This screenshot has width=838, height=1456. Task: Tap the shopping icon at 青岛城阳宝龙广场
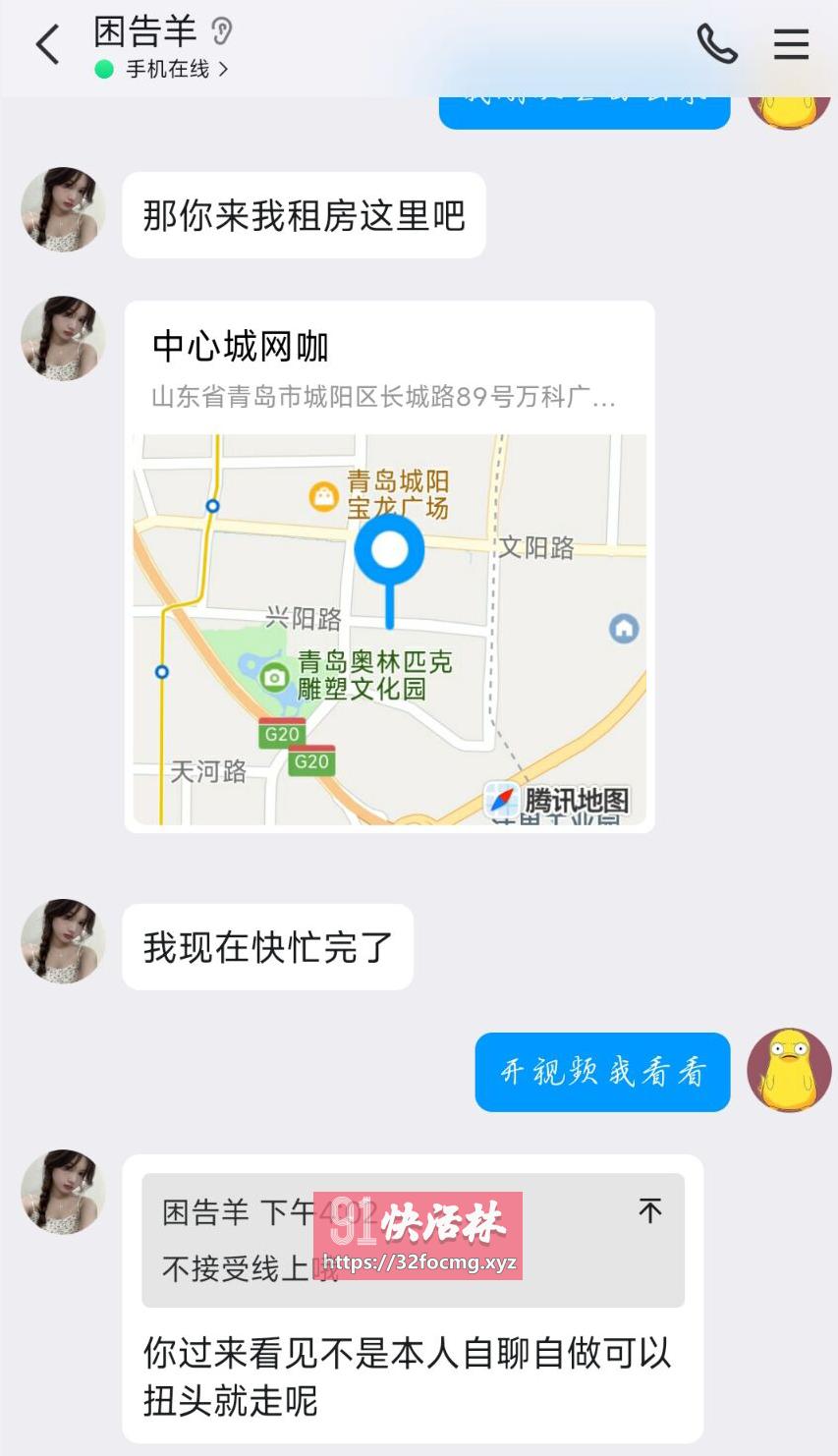coord(325,494)
